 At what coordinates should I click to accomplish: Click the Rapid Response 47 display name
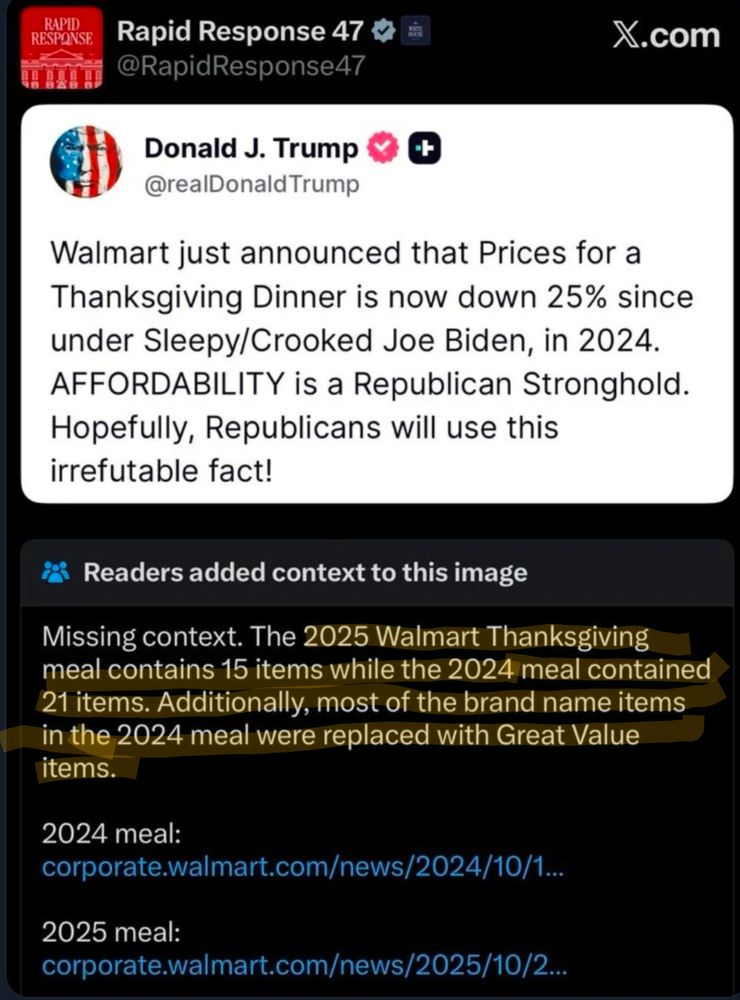click(244, 30)
